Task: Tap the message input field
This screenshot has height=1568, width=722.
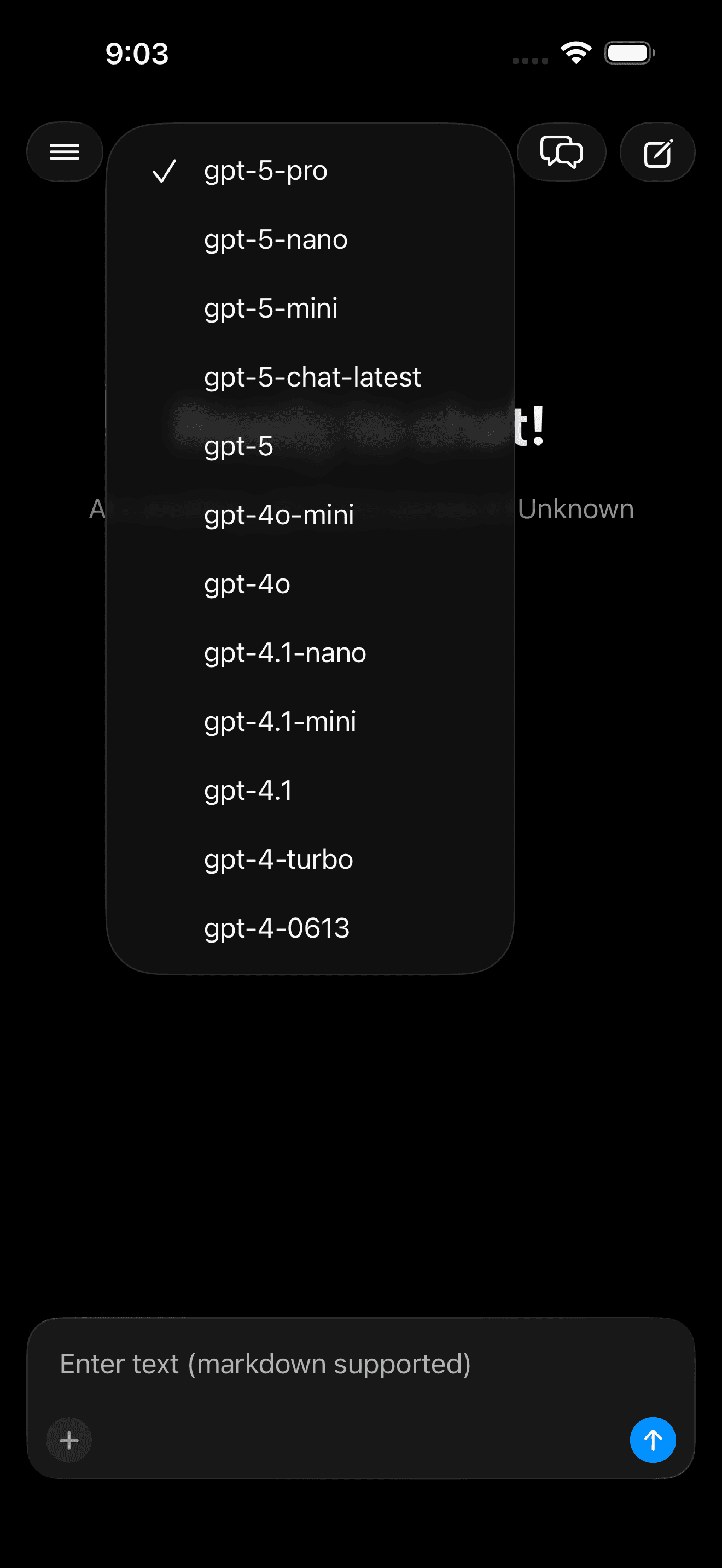Action: pos(266,1364)
